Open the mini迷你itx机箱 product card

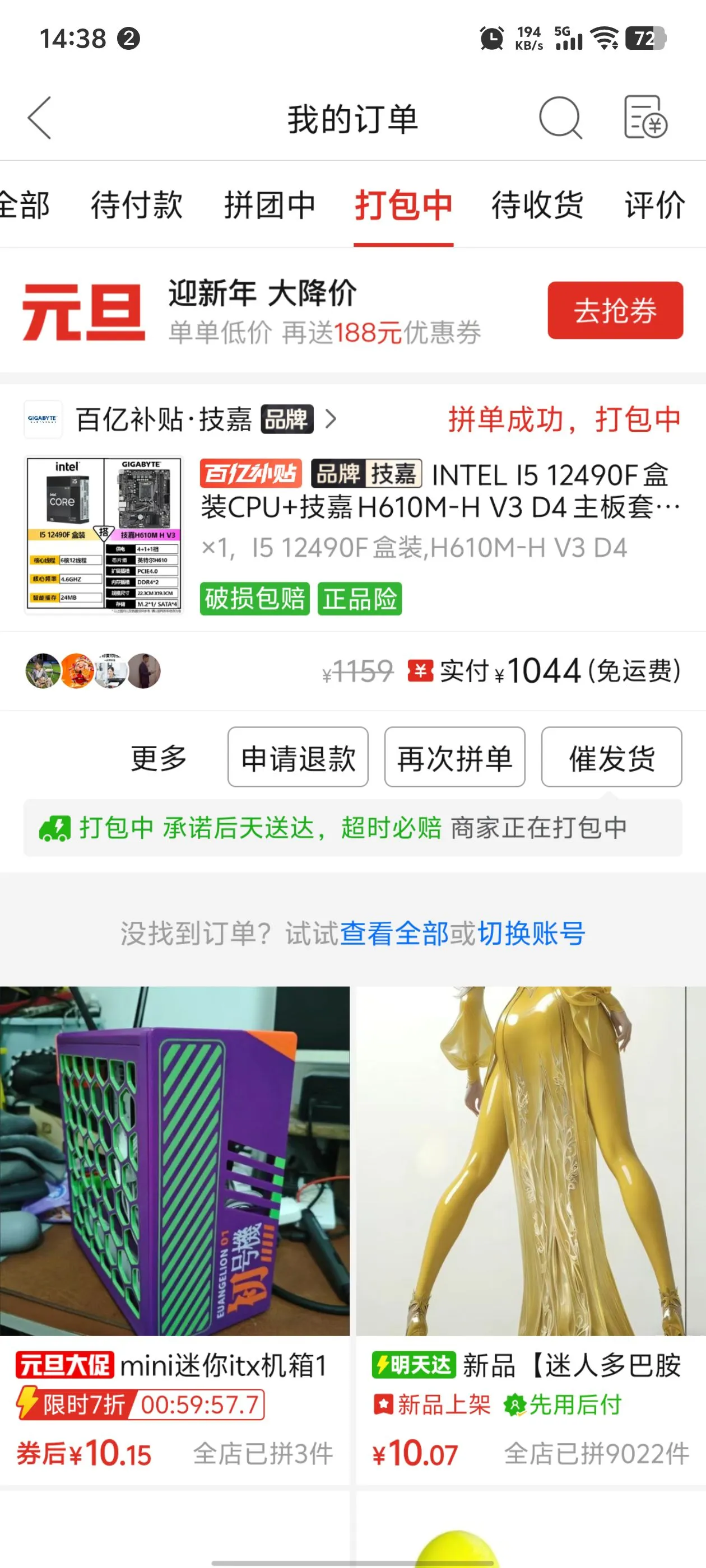175,1187
